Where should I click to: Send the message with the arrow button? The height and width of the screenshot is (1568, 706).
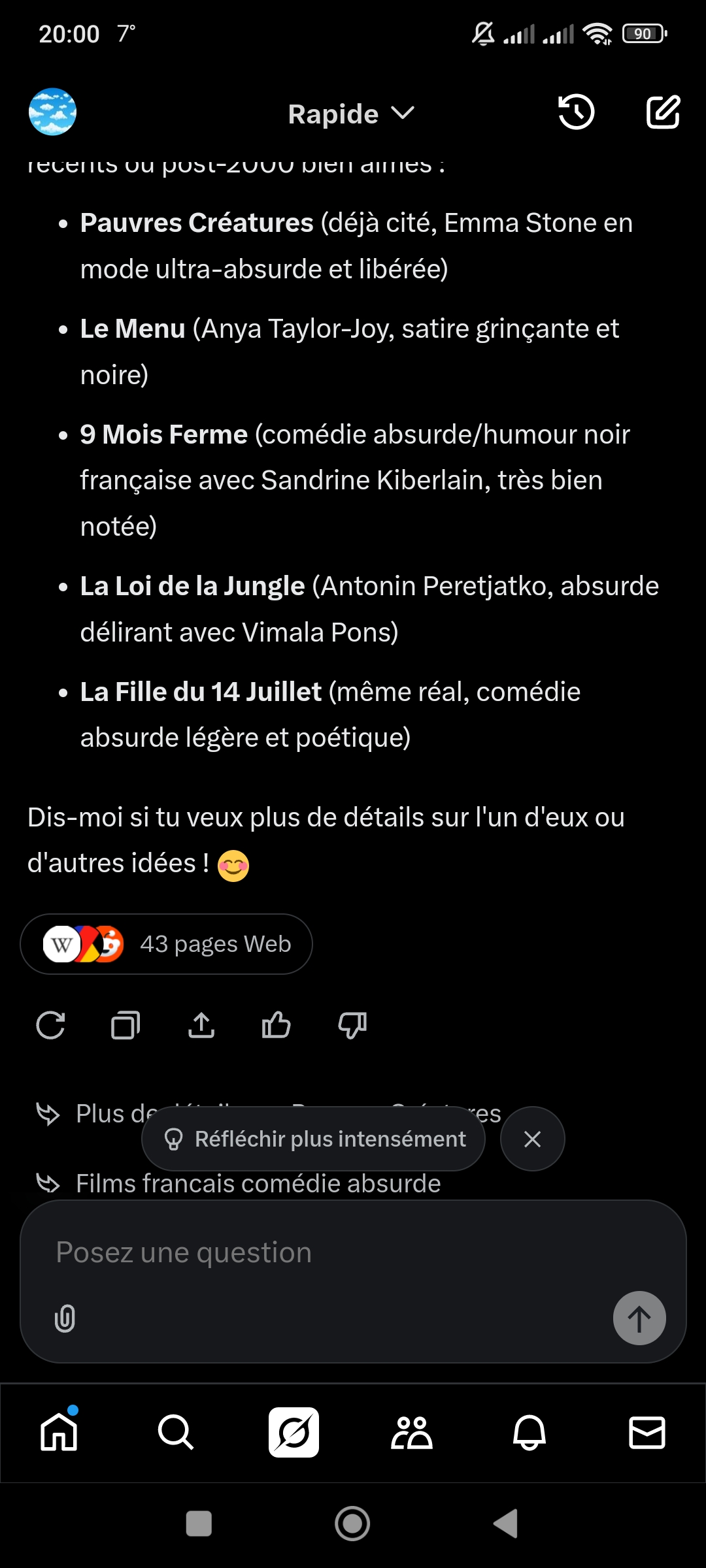tap(639, 1318)
